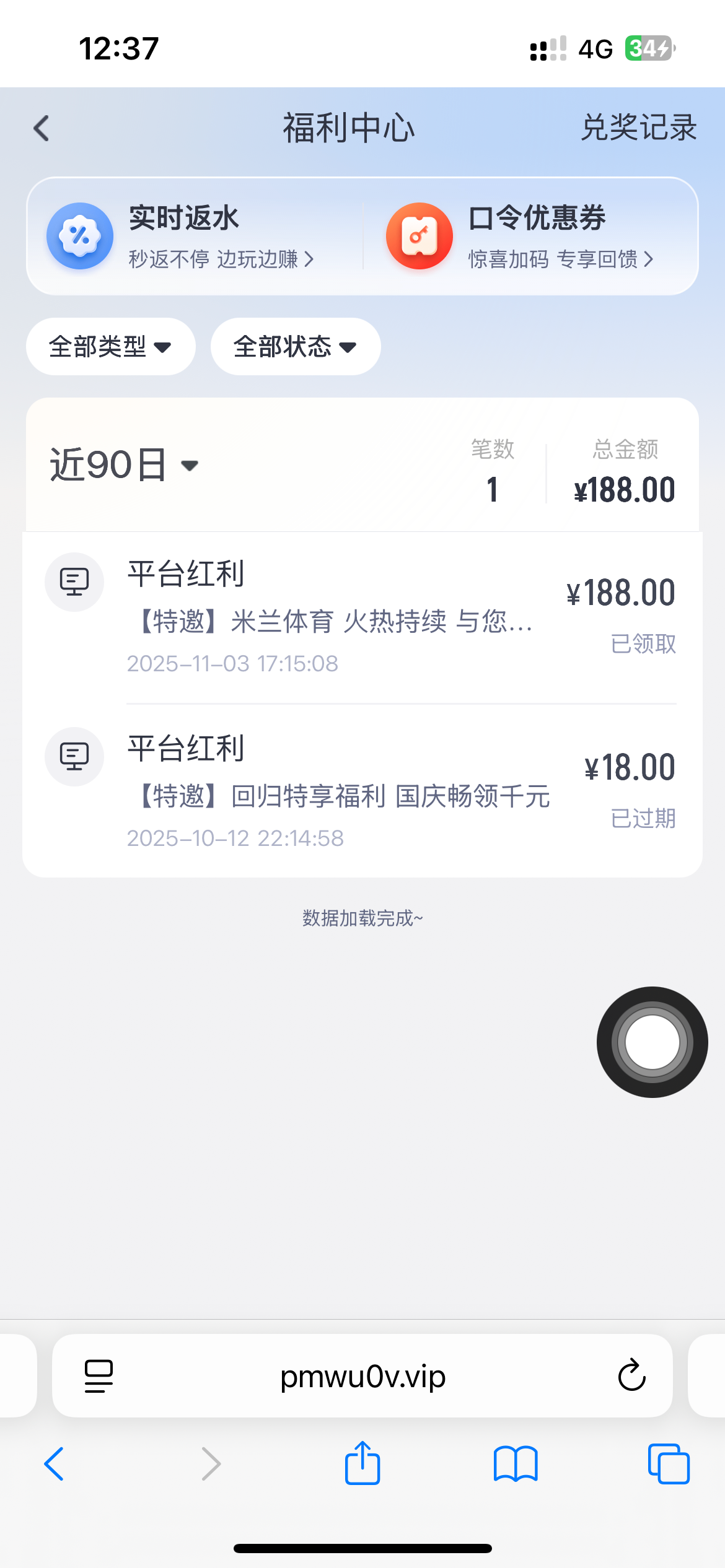The image size is (725, 1568).
Task: Navigate back with Safari's back arrow
Action: click(54, 1463)
